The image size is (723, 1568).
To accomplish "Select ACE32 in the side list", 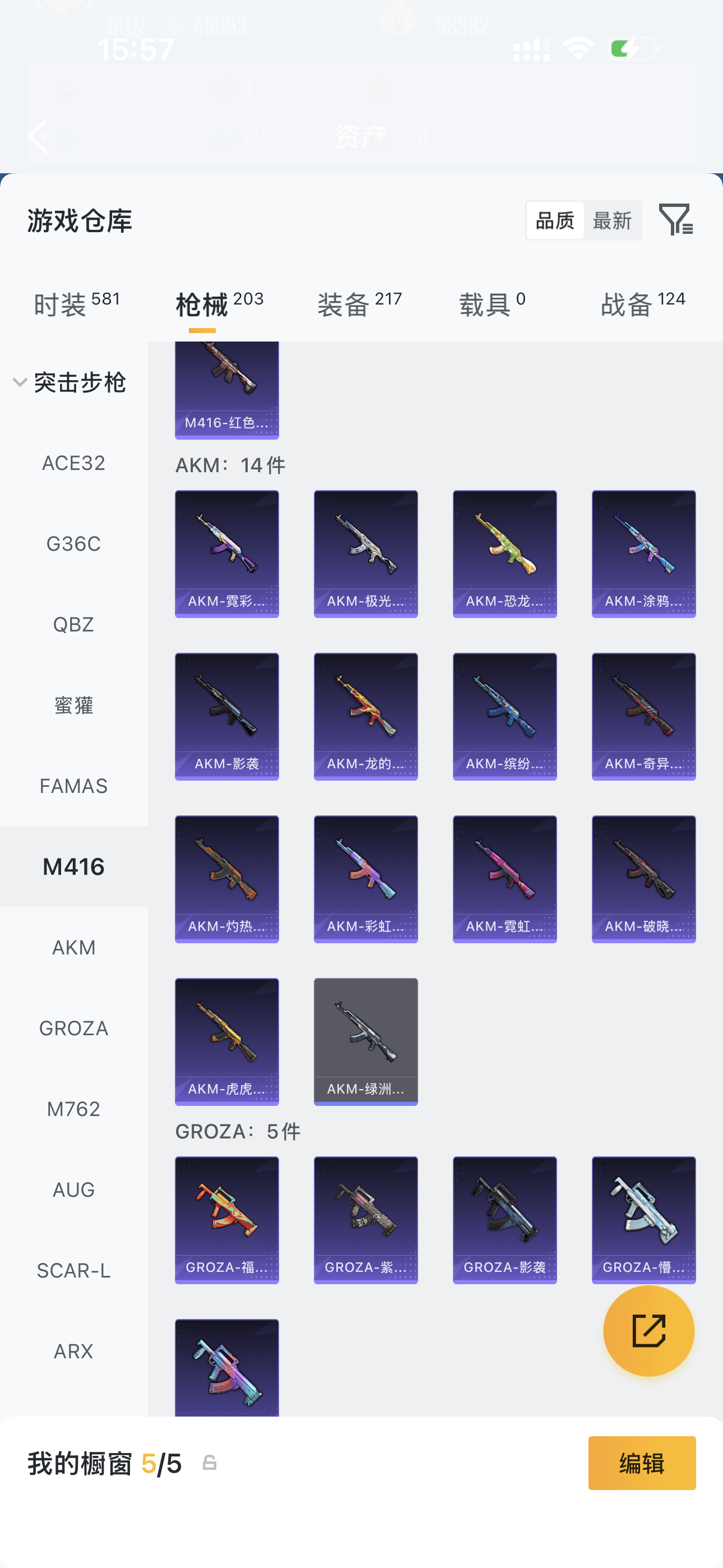I will click(73, 463).
